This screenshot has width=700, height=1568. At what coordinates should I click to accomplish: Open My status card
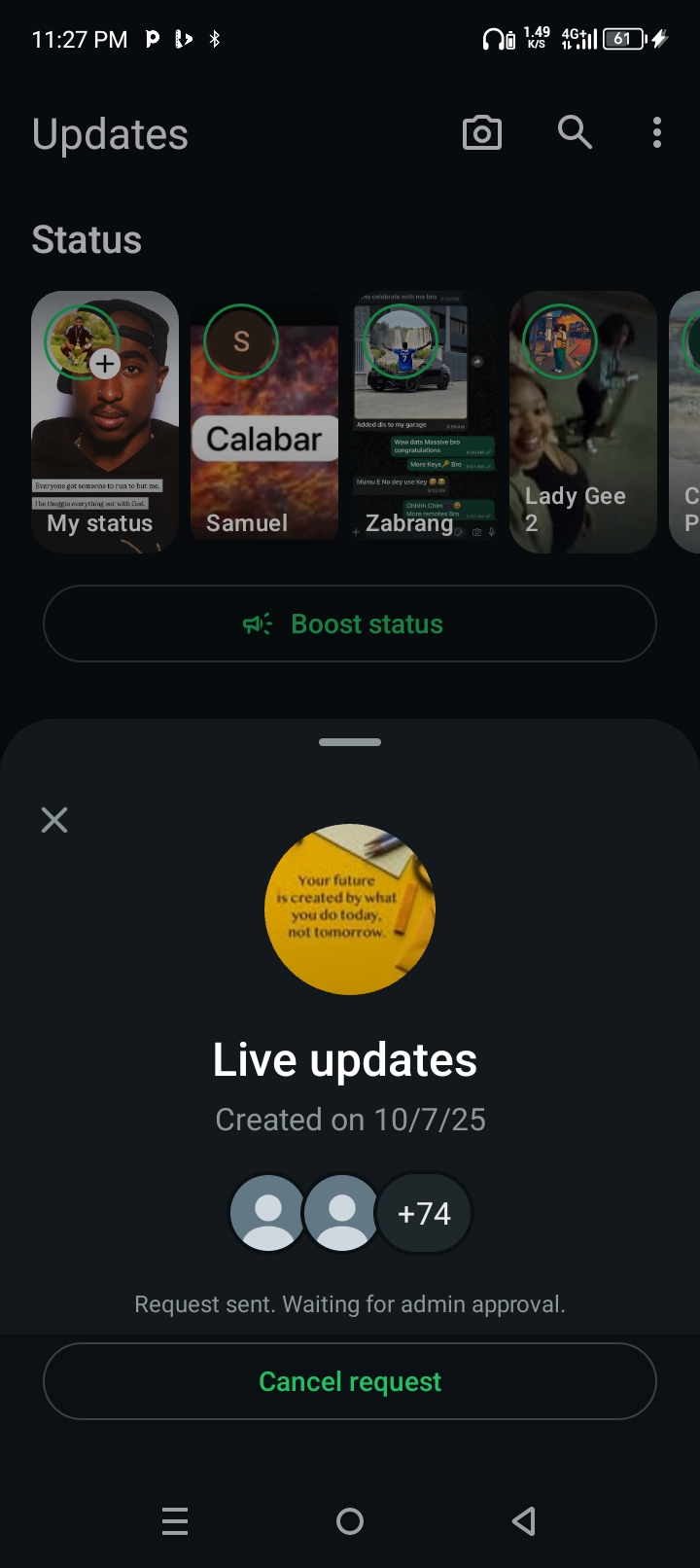[105, 422]
